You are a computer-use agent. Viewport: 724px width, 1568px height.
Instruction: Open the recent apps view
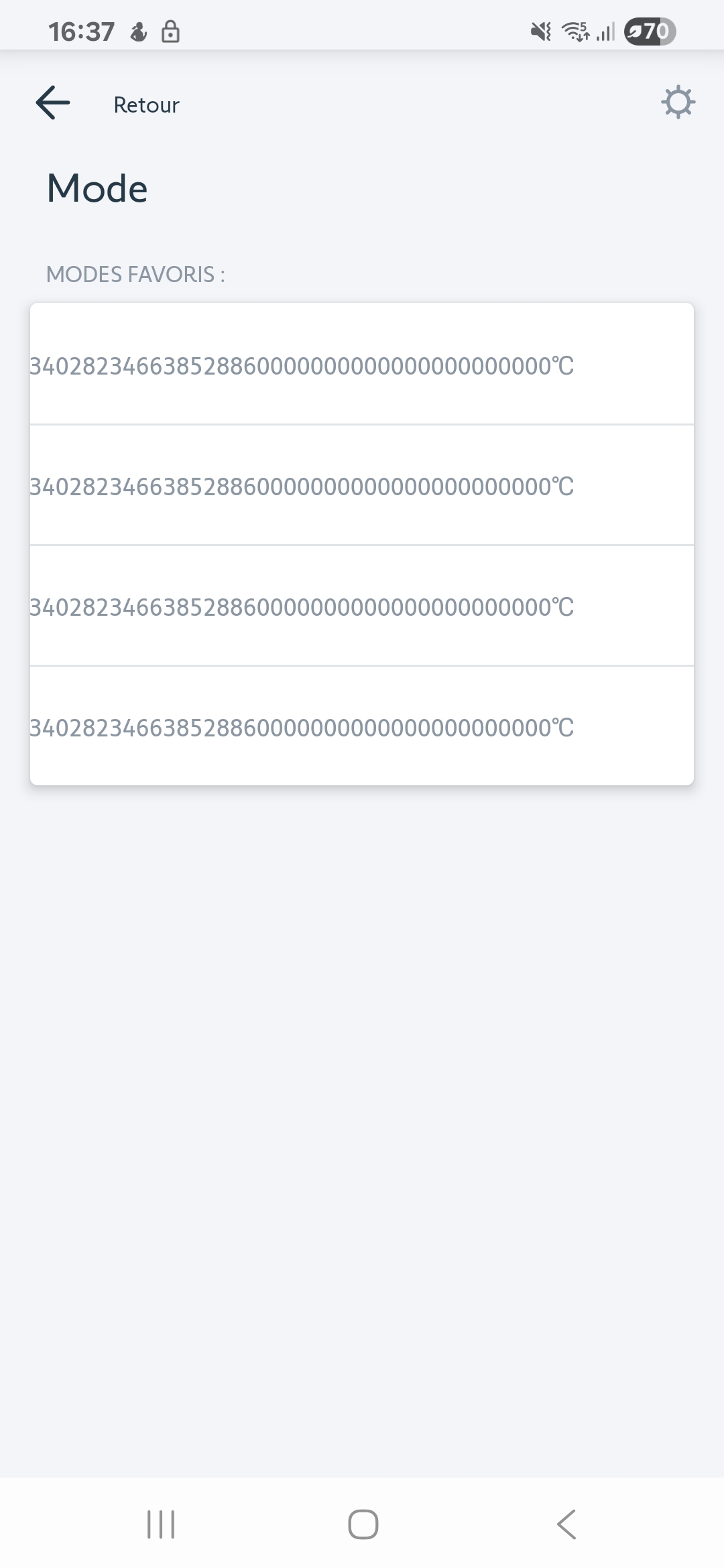coord(161,1524)
